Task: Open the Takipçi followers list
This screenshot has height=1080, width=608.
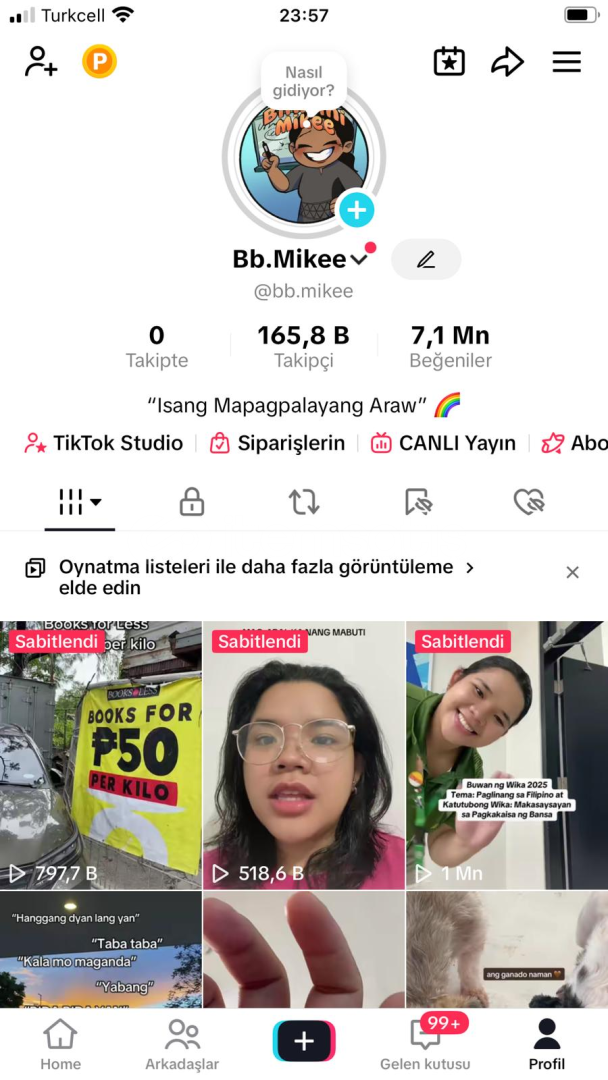Action: pyautogui.click(x=304, y=346)
